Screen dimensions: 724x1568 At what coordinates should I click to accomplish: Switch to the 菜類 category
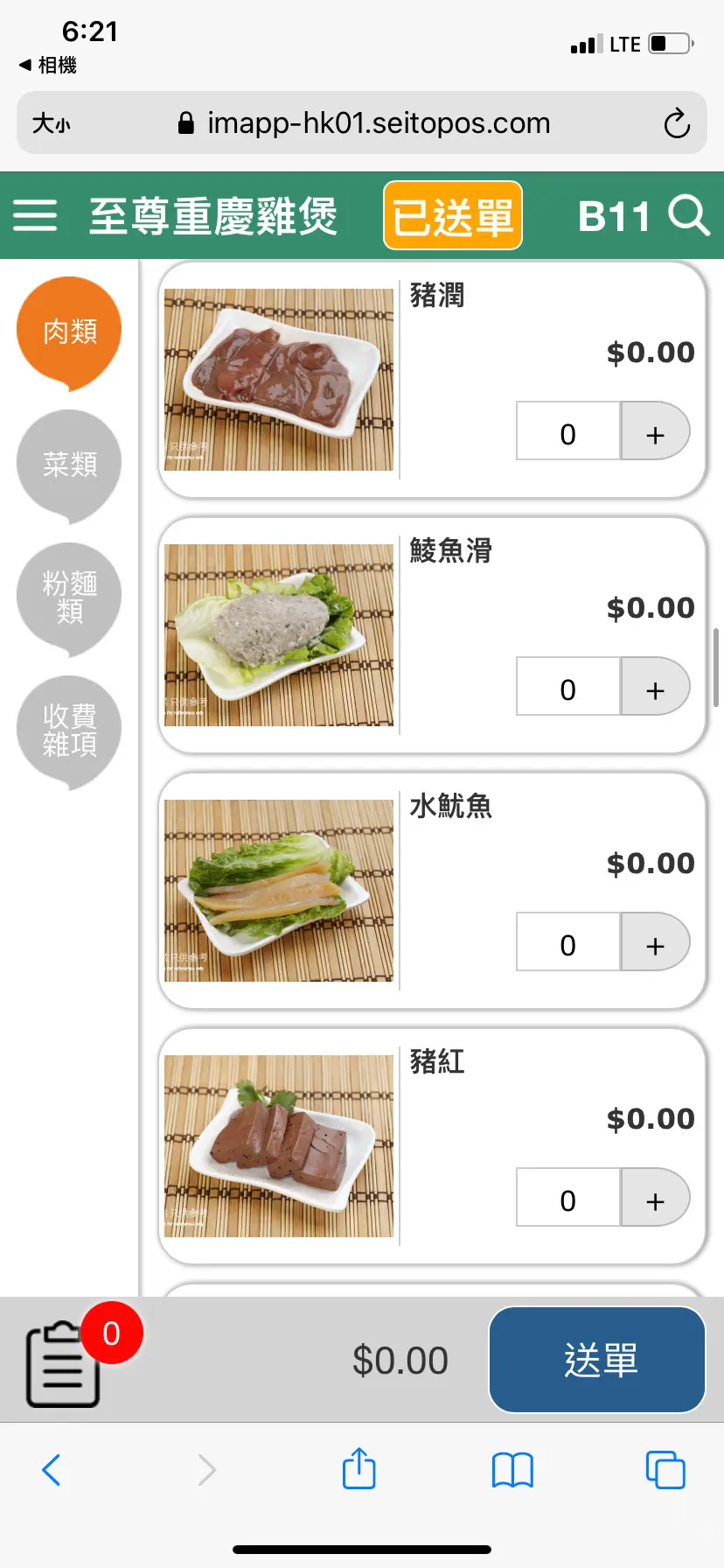pos(69,464)
